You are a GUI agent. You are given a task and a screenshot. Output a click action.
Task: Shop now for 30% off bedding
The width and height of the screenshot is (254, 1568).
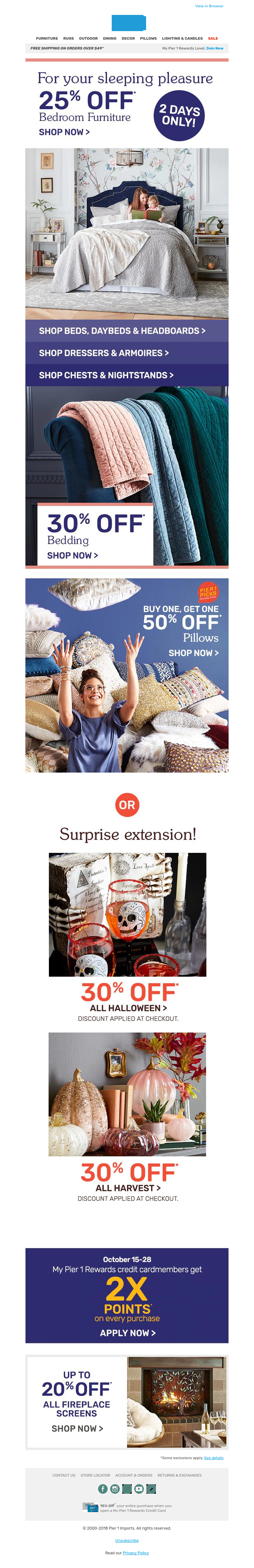[72, 556]
